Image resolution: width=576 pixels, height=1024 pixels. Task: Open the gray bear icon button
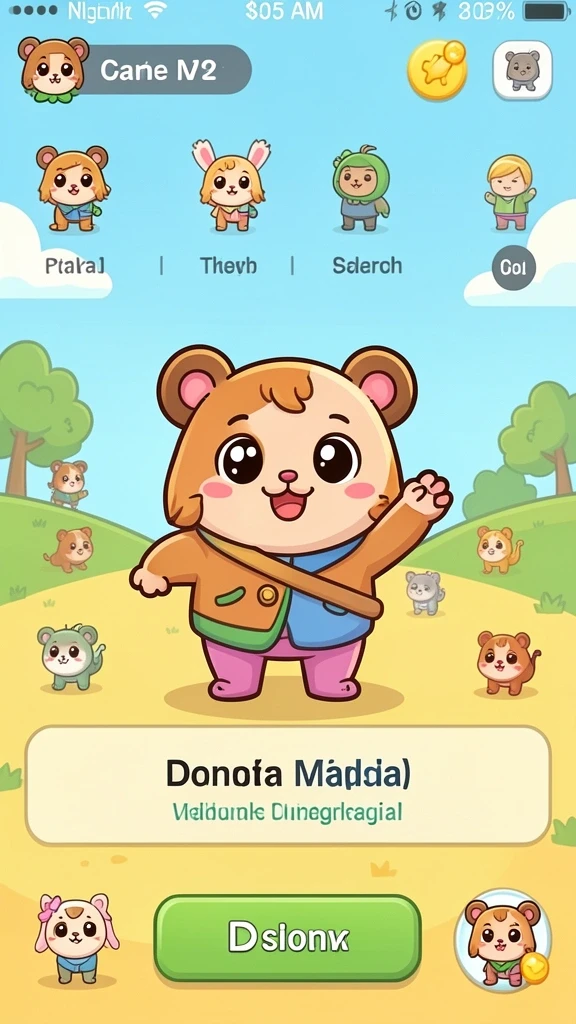click(x=522, y=69)
